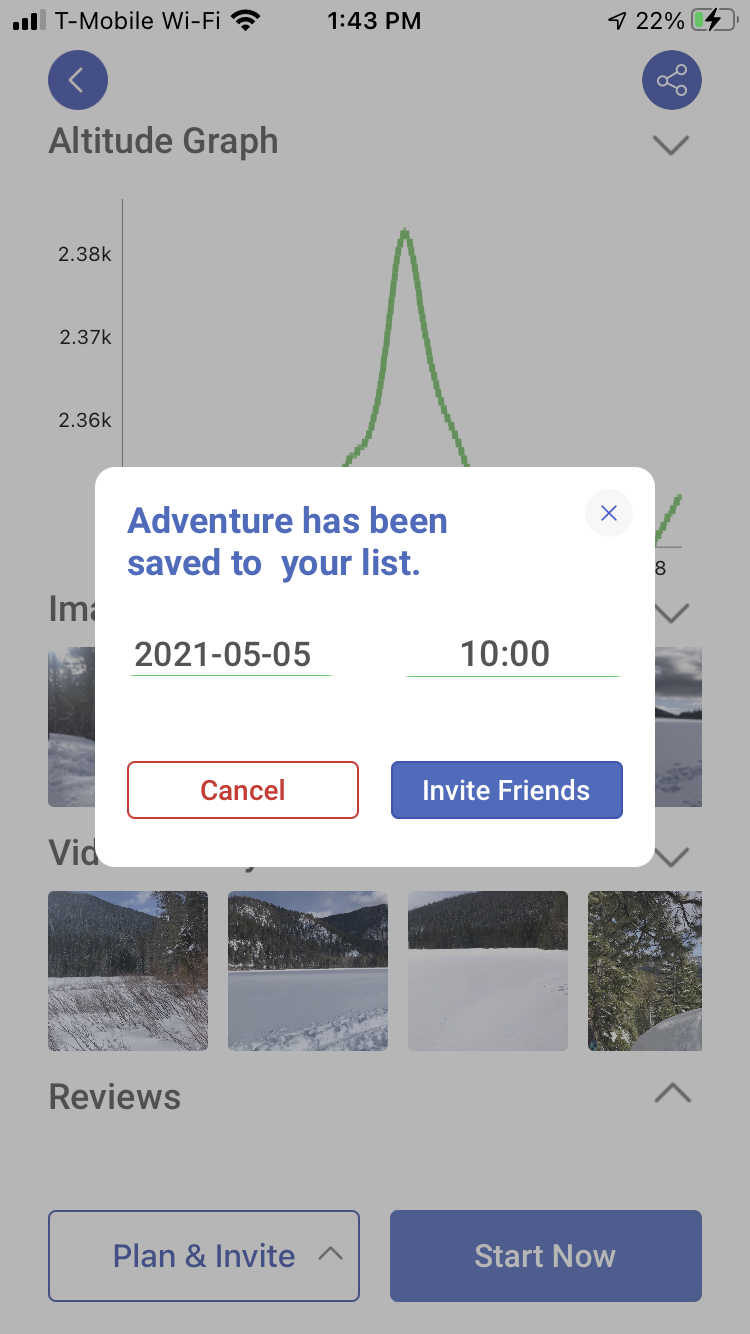Tap the Invite Friends button
The image size is (750, 1334).
pyautogui.click(x=507, y=790)
